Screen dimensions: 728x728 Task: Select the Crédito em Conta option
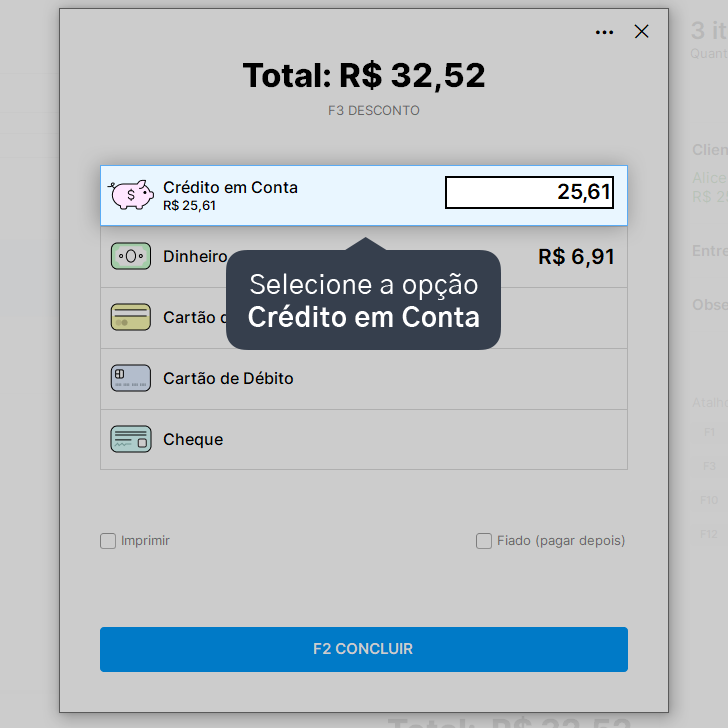coord(230,195)
